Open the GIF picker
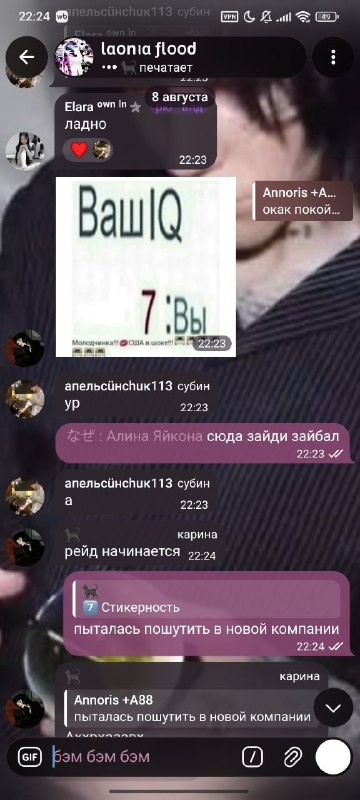The height and width of the screenshot is (800, 360). click(30, 757)
